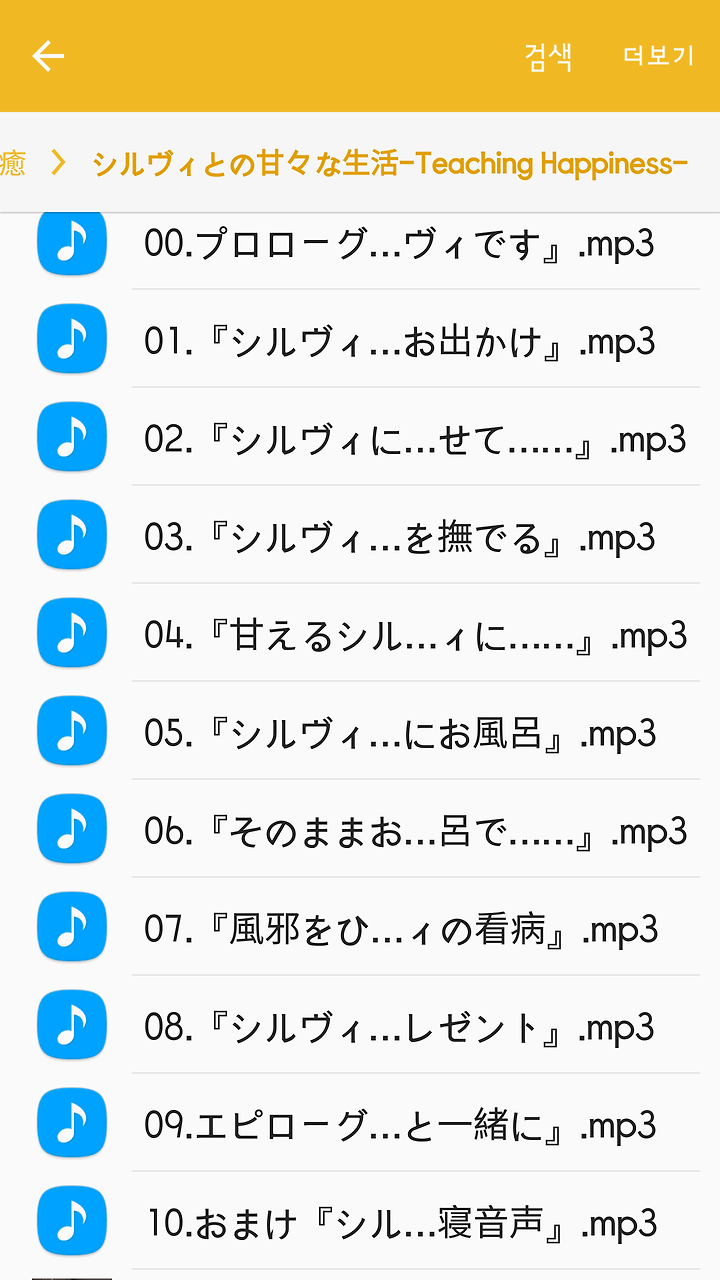Open file 04.『甘えるシル mp3
The height and width of the screenshot is (1280, 720).
(360, 634)
